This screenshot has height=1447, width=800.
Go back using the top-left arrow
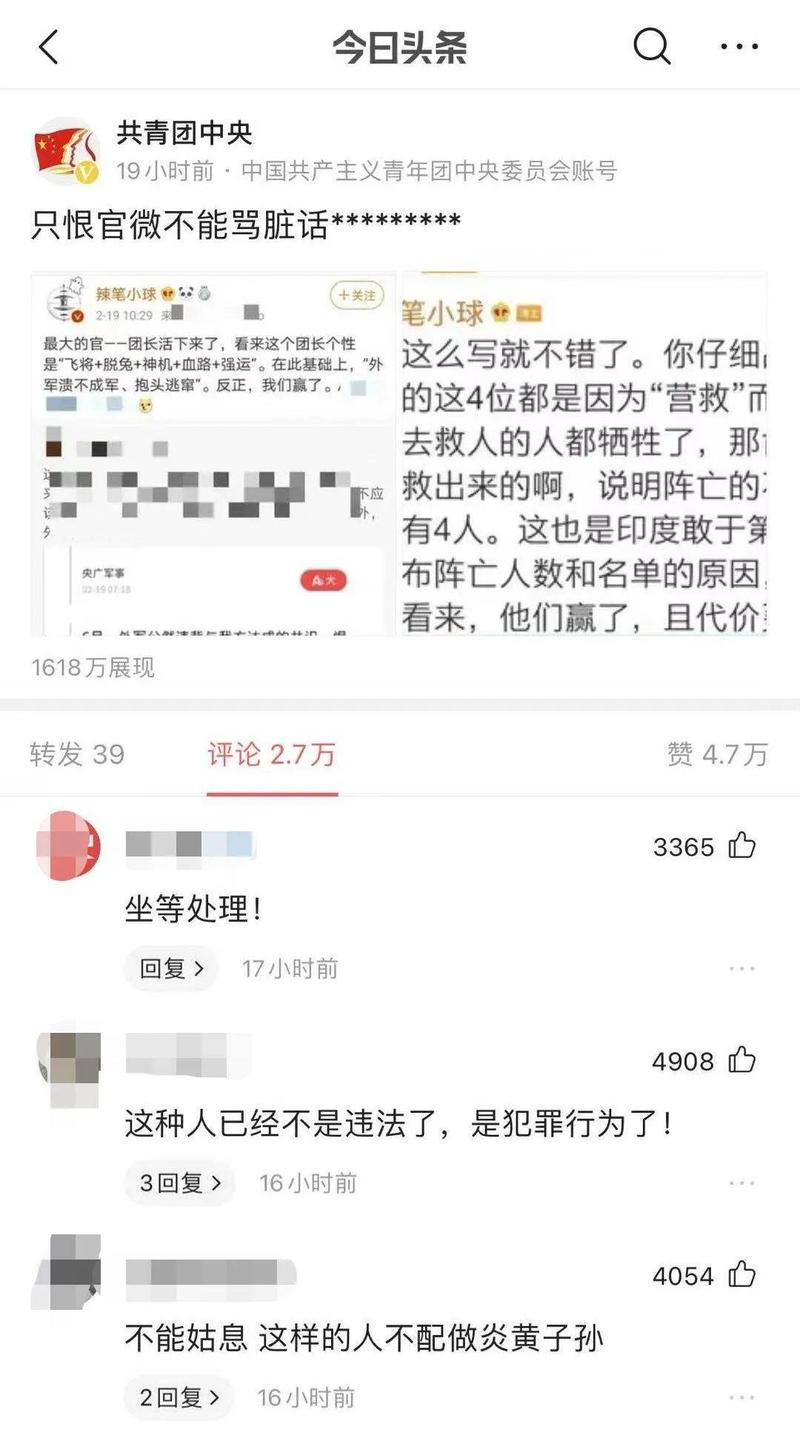48,47
